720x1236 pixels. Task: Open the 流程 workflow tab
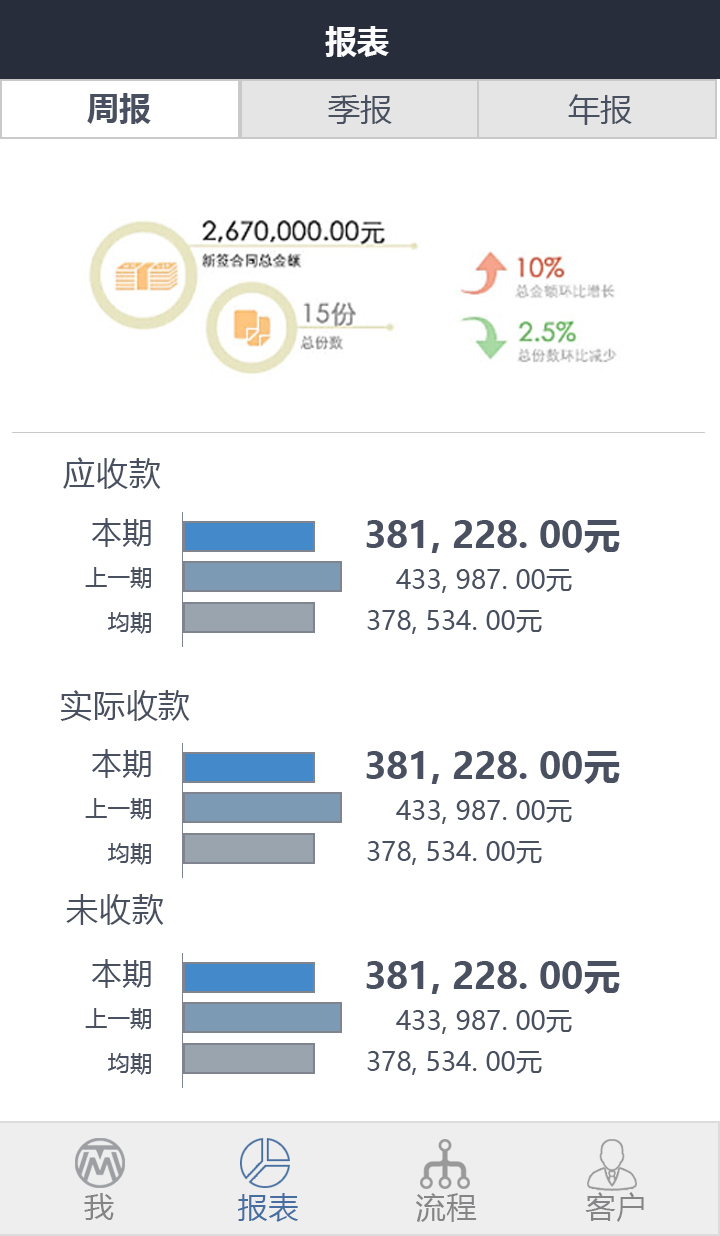[445, 1180]
